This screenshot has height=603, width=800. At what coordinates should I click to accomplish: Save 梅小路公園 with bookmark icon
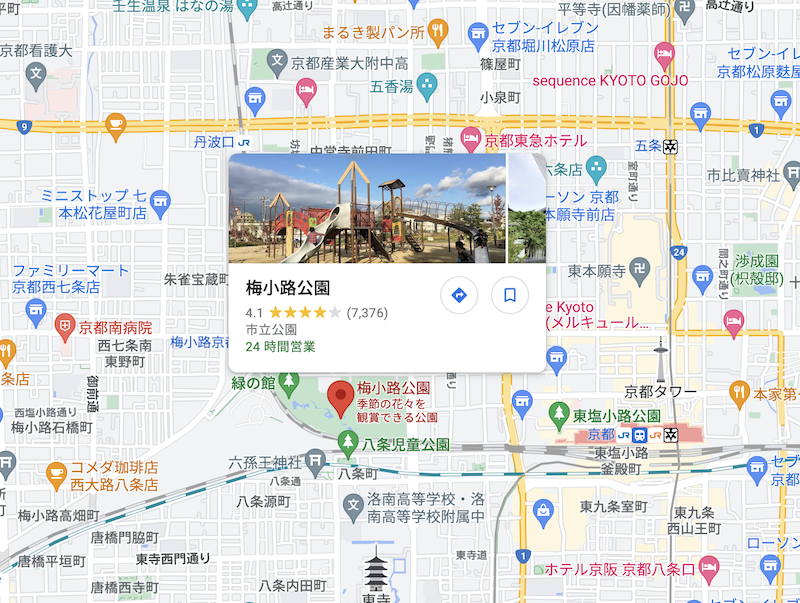(x=509, y=295)
